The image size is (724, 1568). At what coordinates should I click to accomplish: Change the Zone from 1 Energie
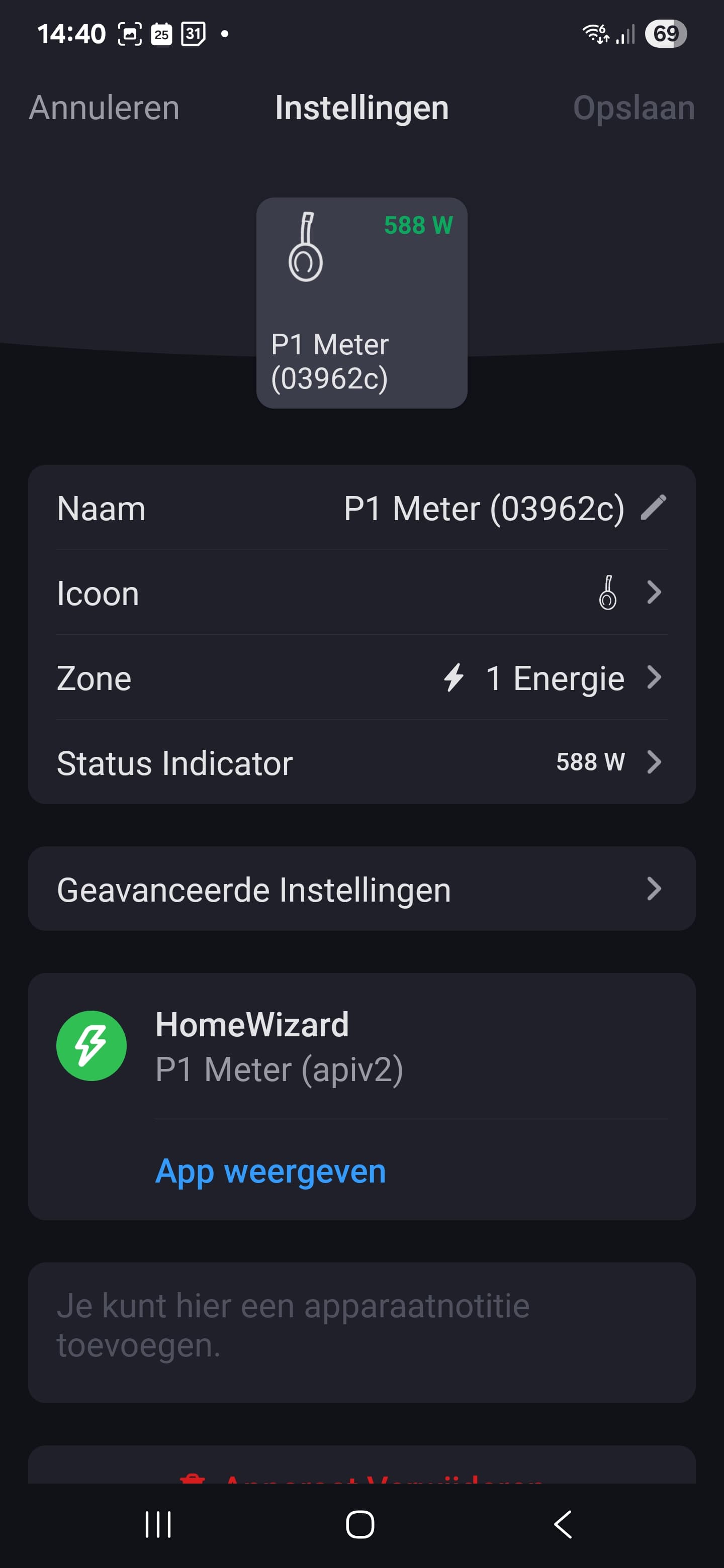click(x=361, y=678)
